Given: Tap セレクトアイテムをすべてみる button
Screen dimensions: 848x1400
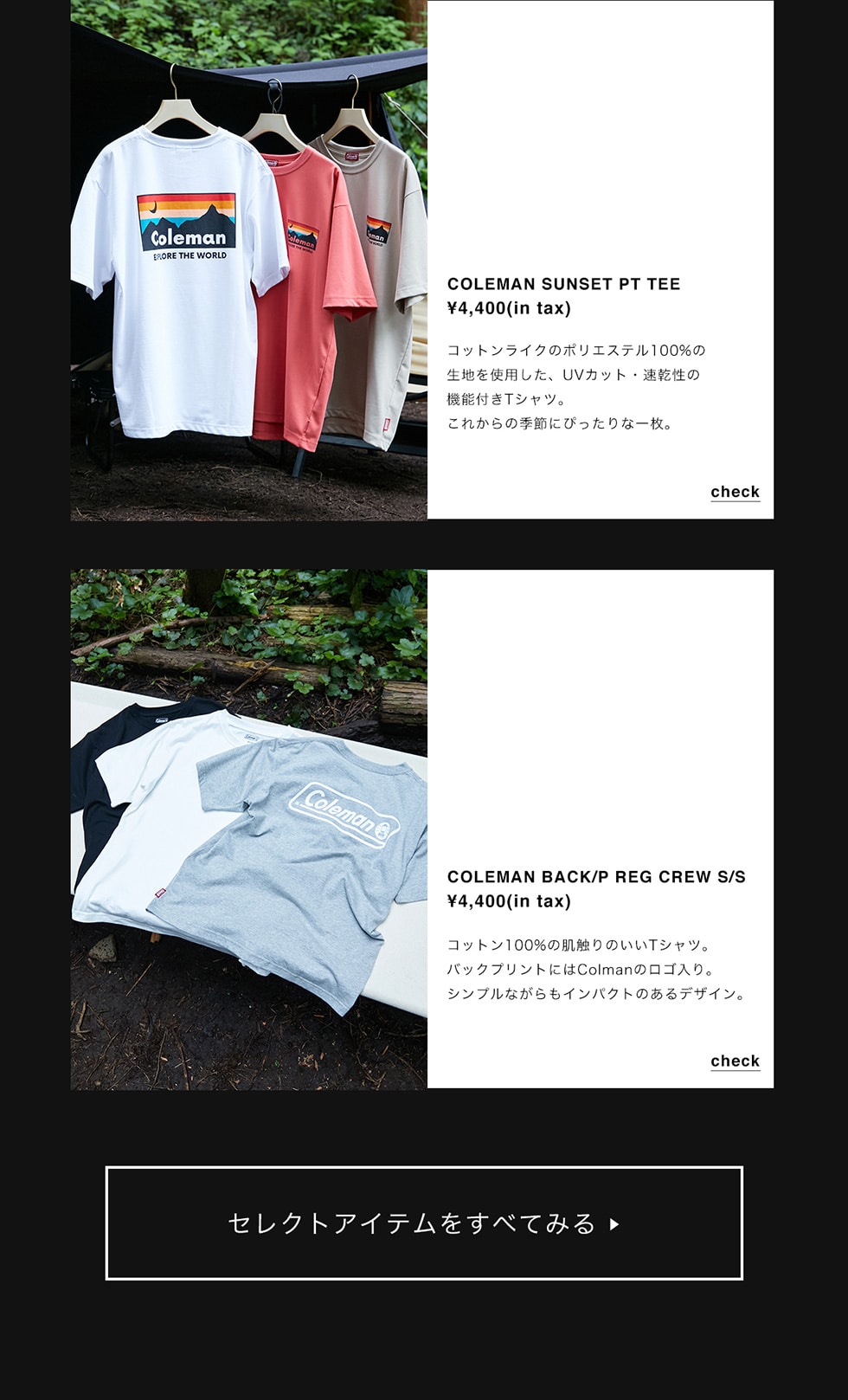Looking at the screenshot, I should [x=424, y=1223].
